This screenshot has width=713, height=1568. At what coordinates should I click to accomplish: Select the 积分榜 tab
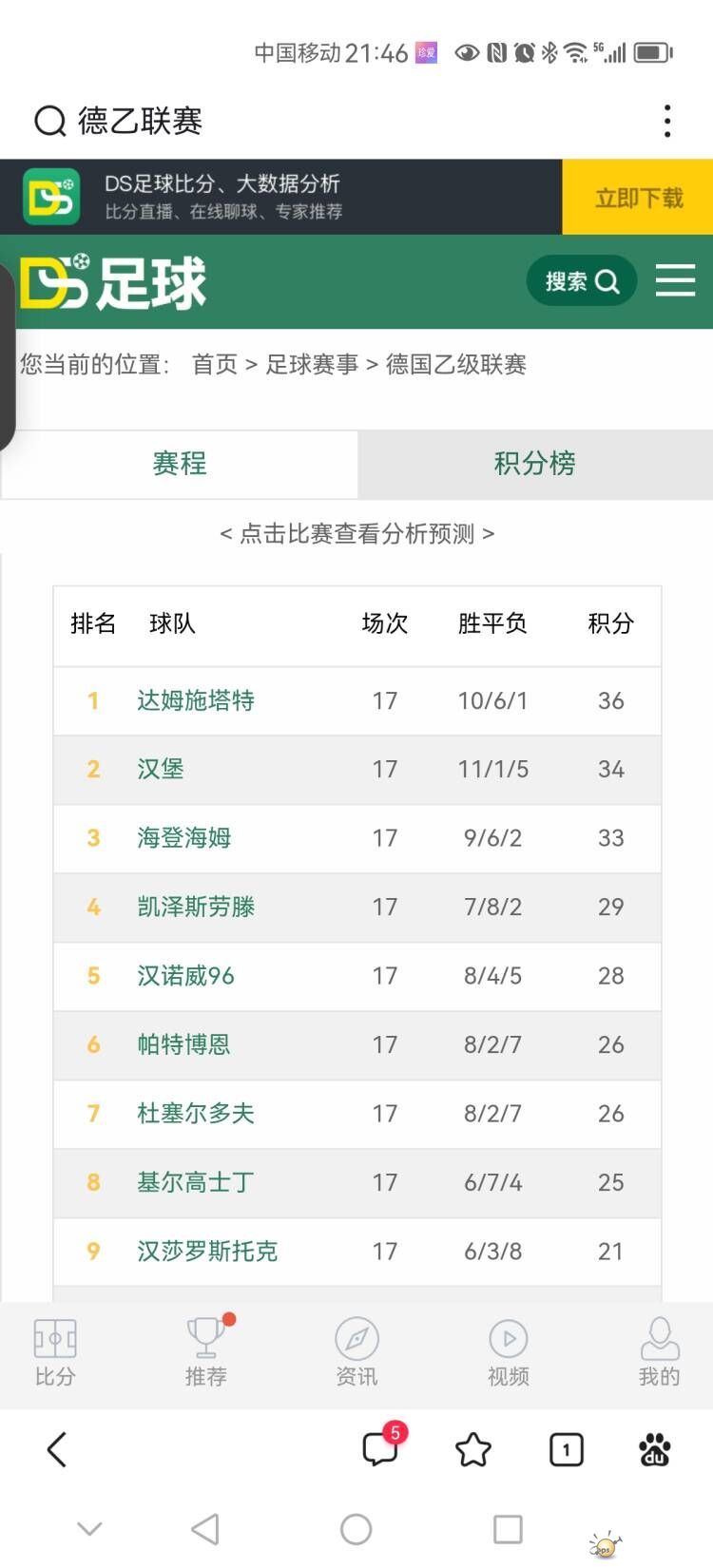click(x=534, y=464)
